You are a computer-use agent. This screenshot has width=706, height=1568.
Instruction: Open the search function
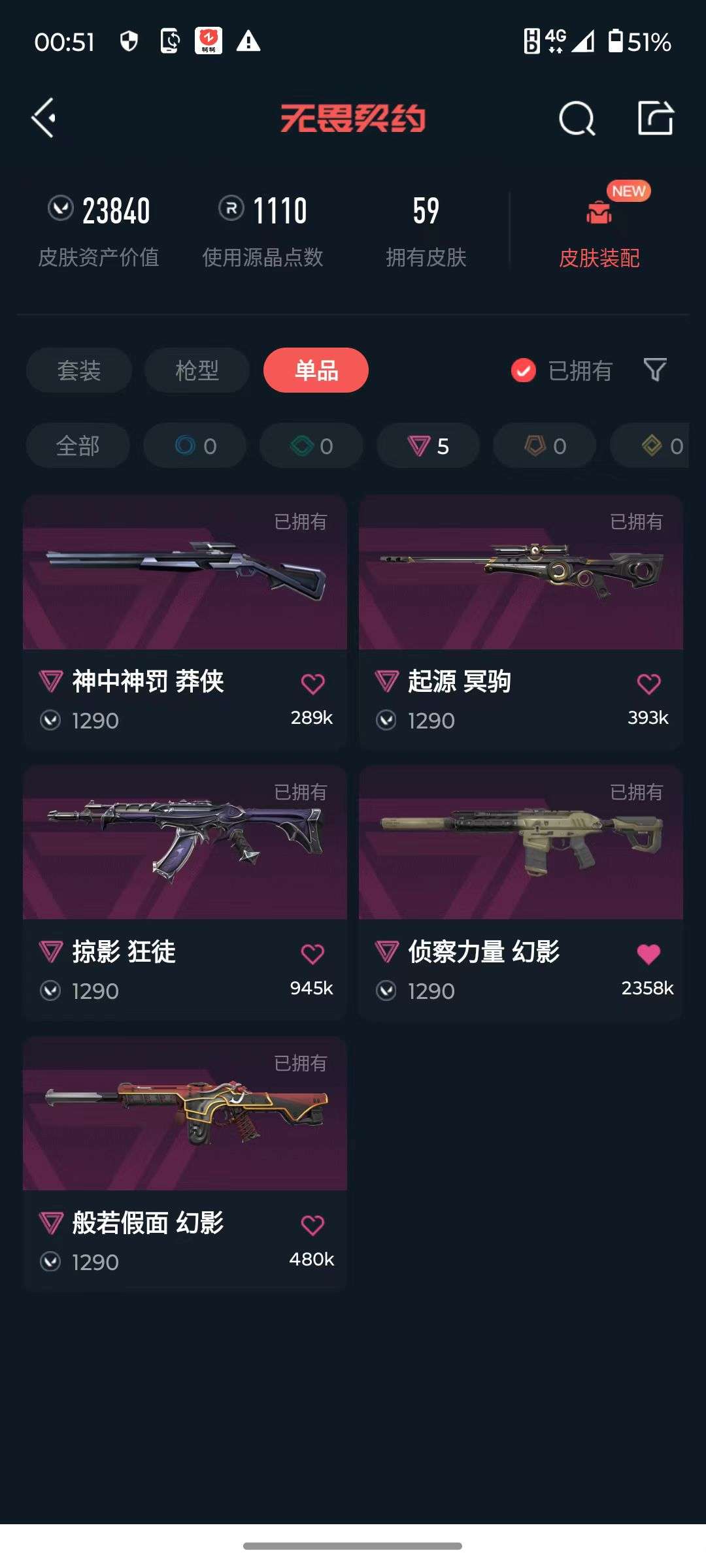(575, 119)
